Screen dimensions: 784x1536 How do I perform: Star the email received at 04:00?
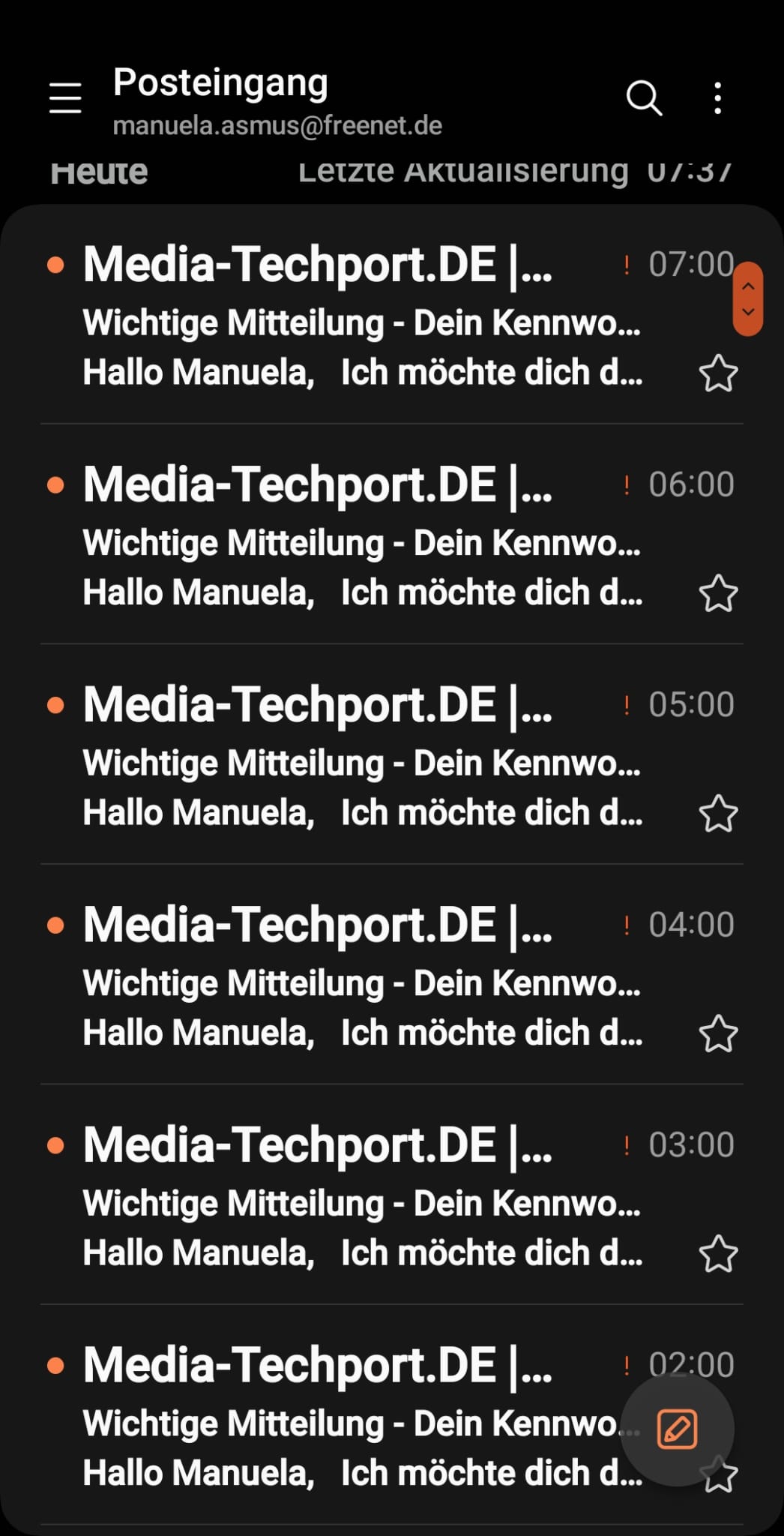pyautogui.click(x=718, y=1033)
